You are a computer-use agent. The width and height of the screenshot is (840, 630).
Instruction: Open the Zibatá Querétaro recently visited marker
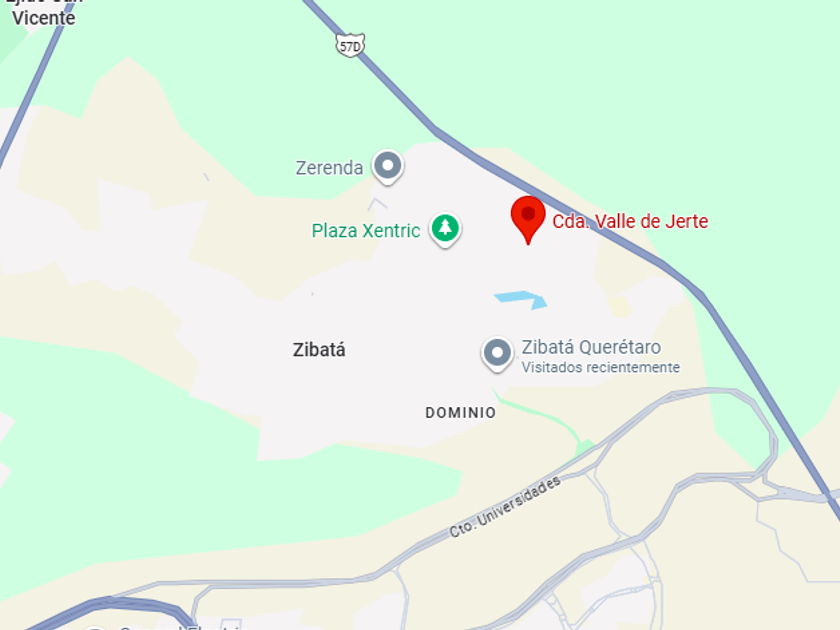coord(497,354)
